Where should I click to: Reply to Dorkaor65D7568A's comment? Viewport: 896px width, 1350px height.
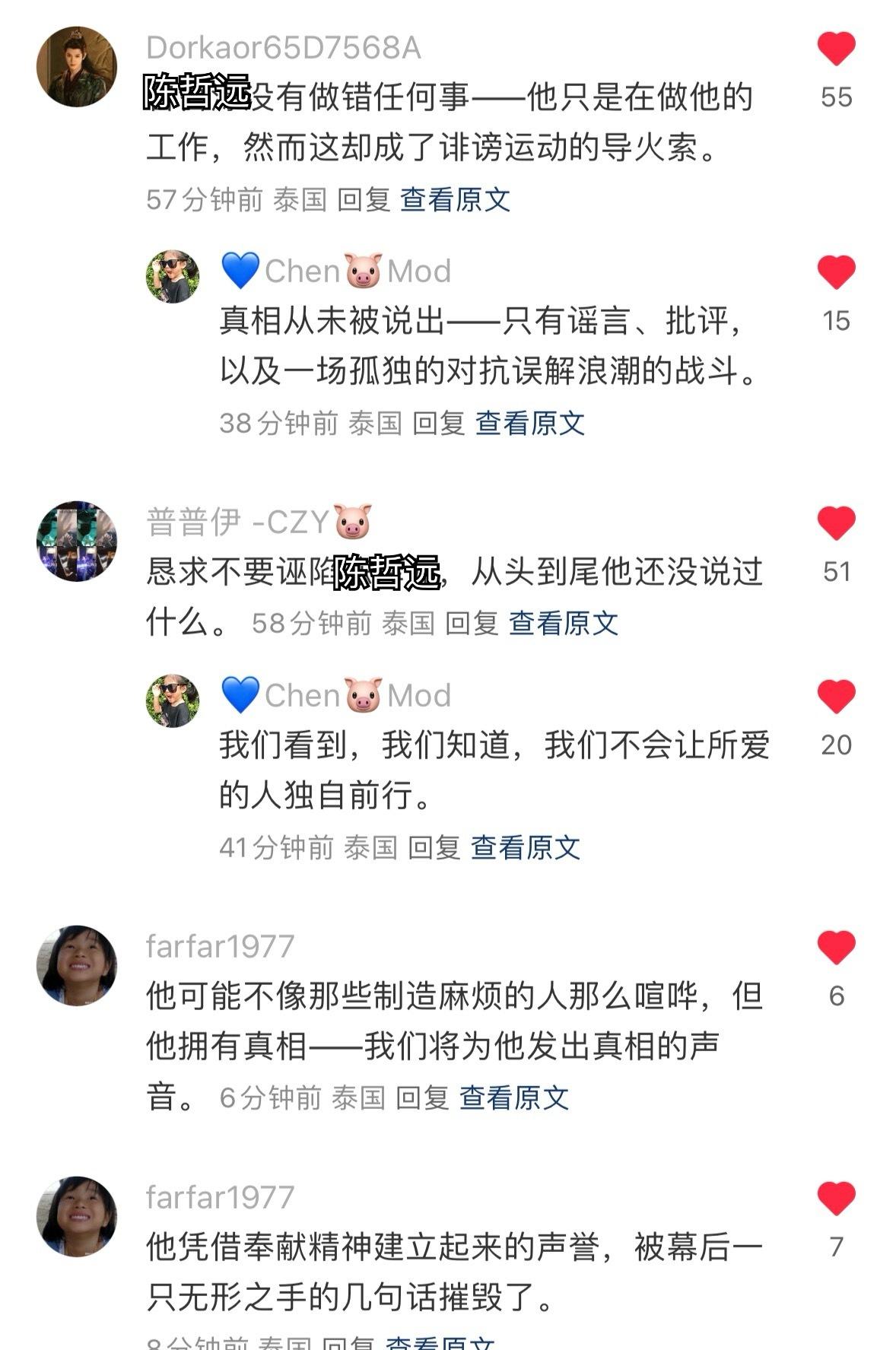[x=363, y=200]
